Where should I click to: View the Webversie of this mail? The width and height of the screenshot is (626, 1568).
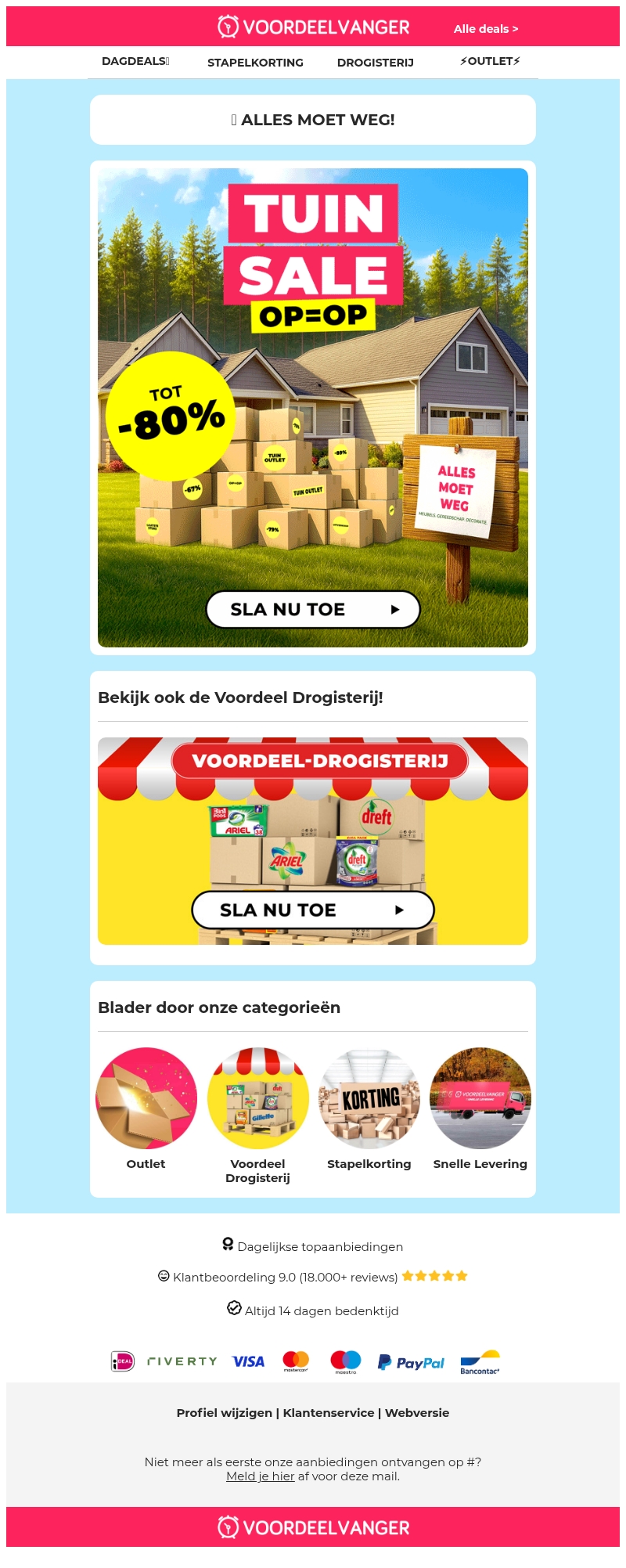point(417,1412)
